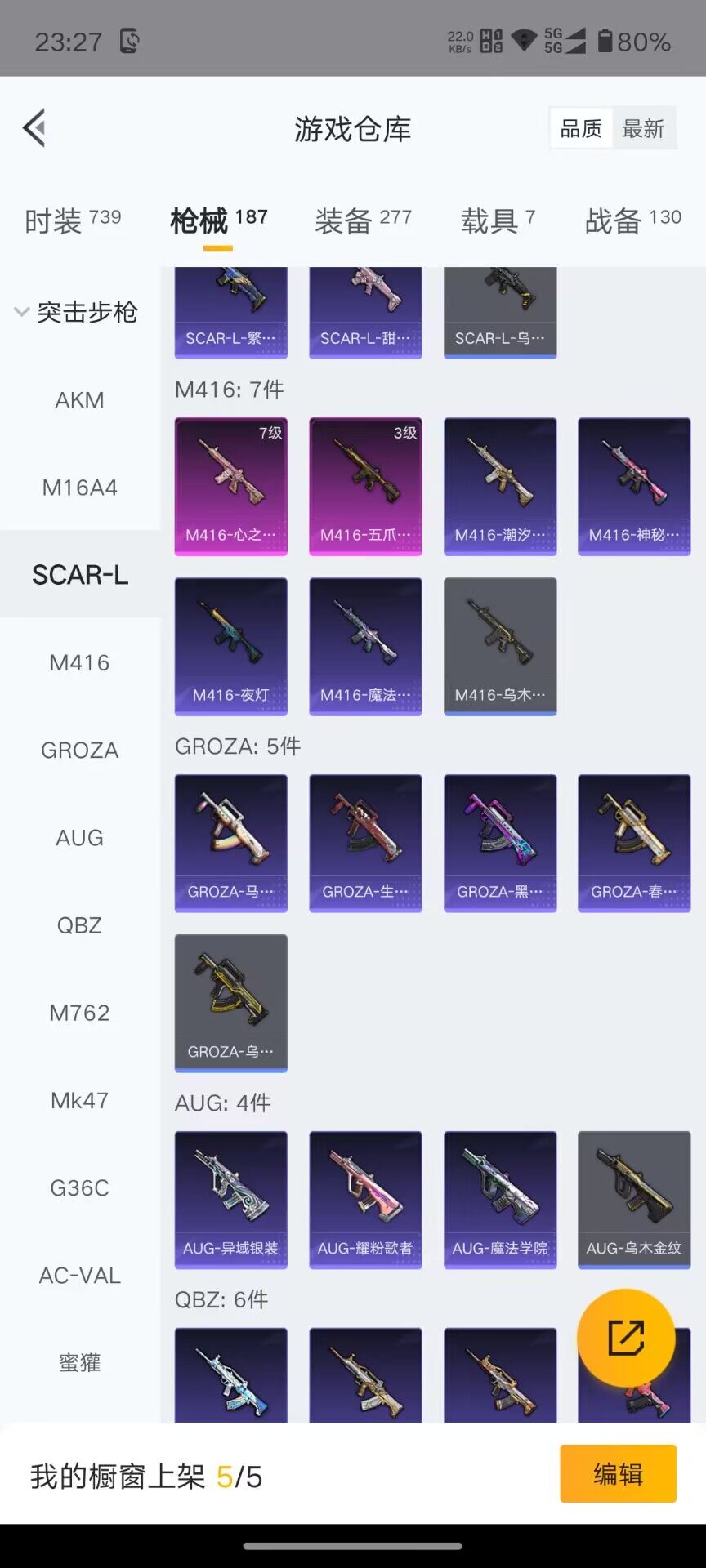This screenshot has width=706, height=1568.
Task: Open the M416-夜灯 skin
Action: [230, 646]
